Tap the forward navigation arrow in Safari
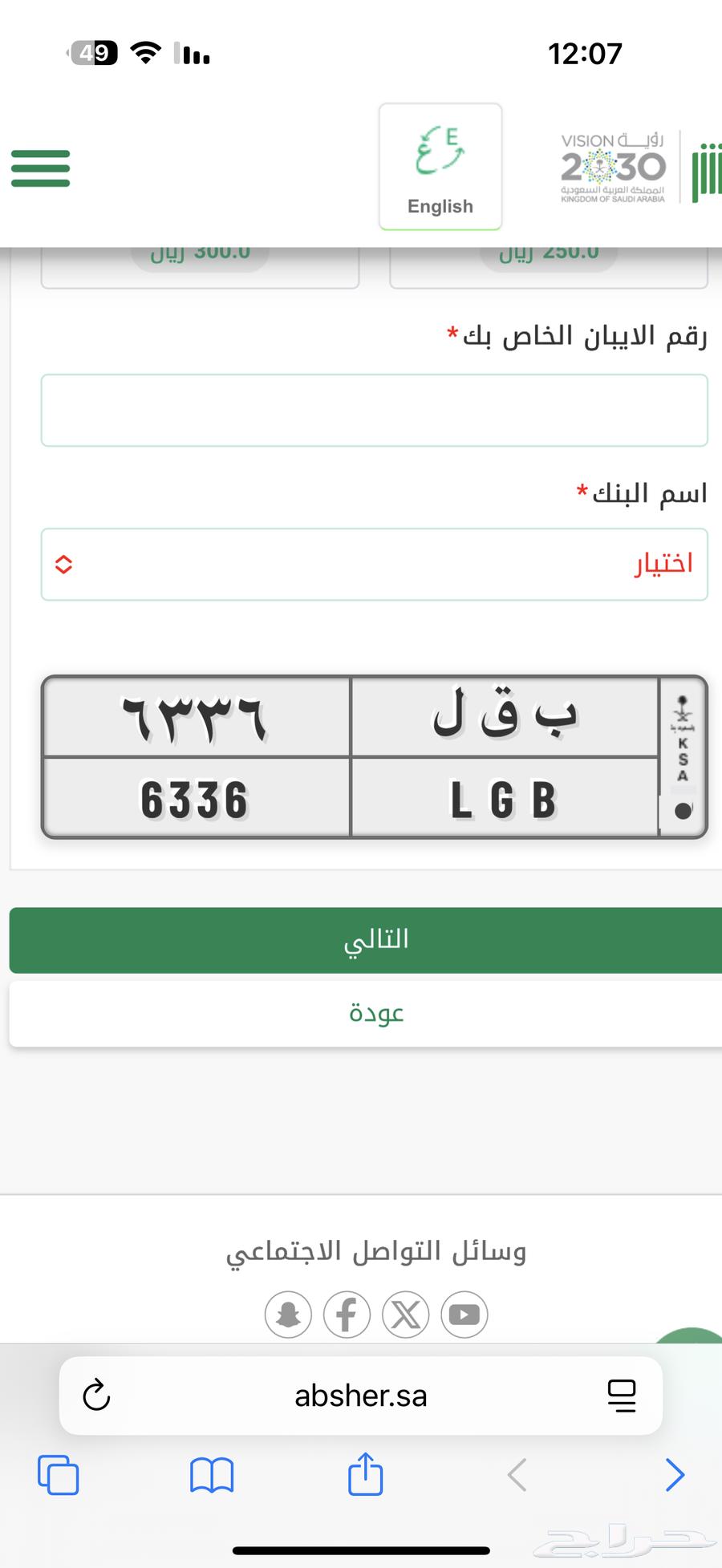Viewport: 722px width, 1568px height. pyautogui.click(x=675, y=1474)
